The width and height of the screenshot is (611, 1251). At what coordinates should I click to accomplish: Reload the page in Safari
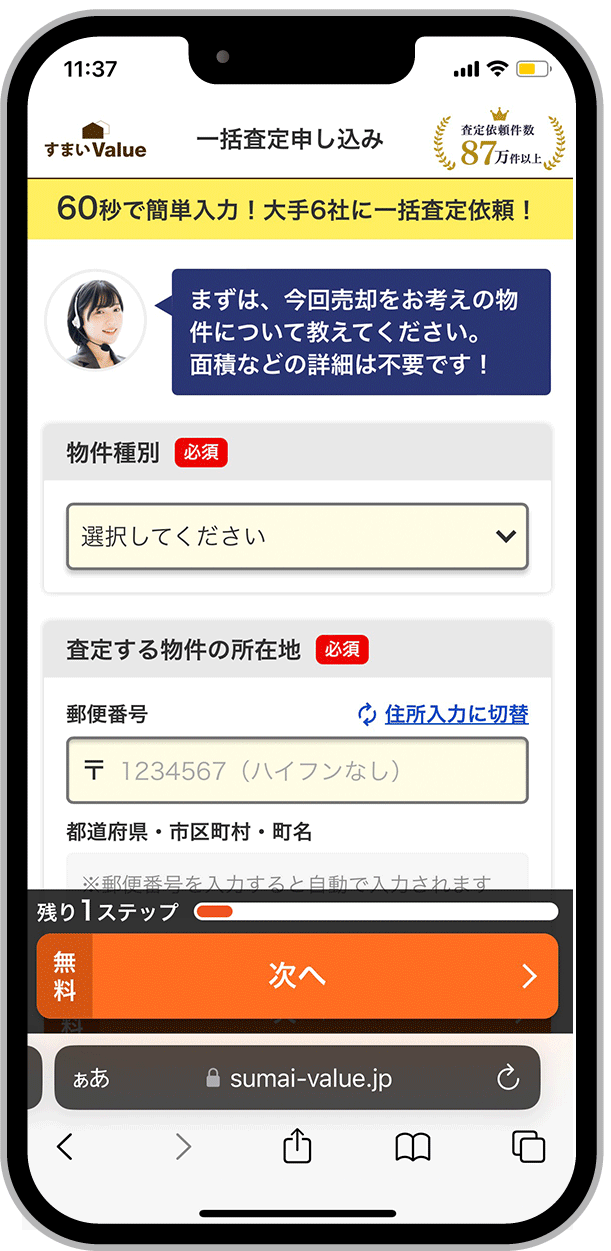click(508, 1078)
